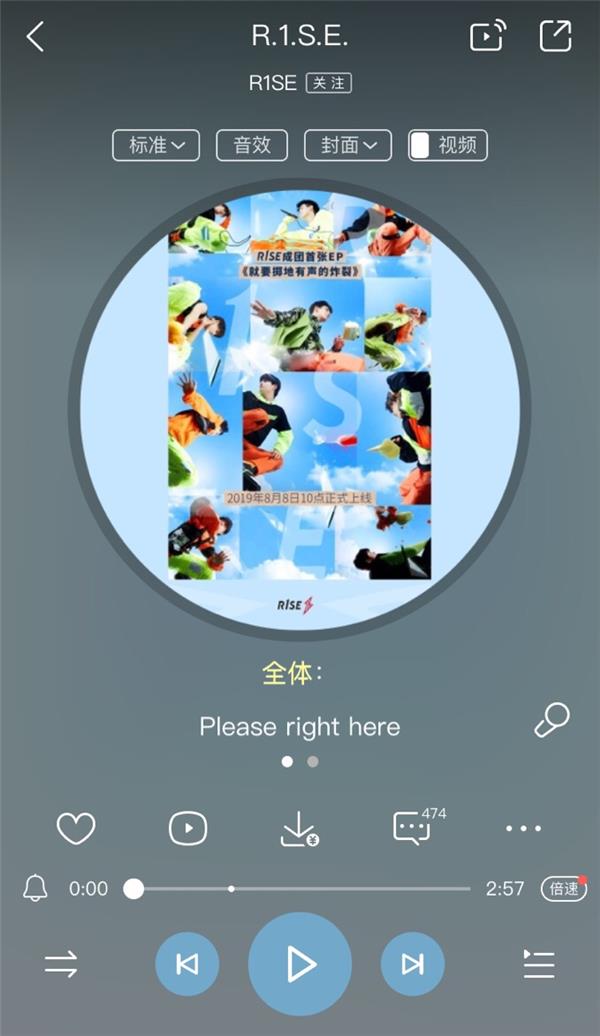Go back using the top-left arrow

[35, 36]
